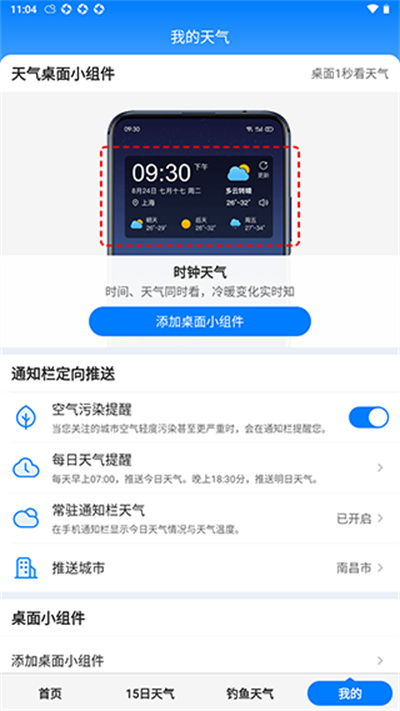
Task: Change the 推送城市 from 南昌市
Action: (x=200, y=567)
